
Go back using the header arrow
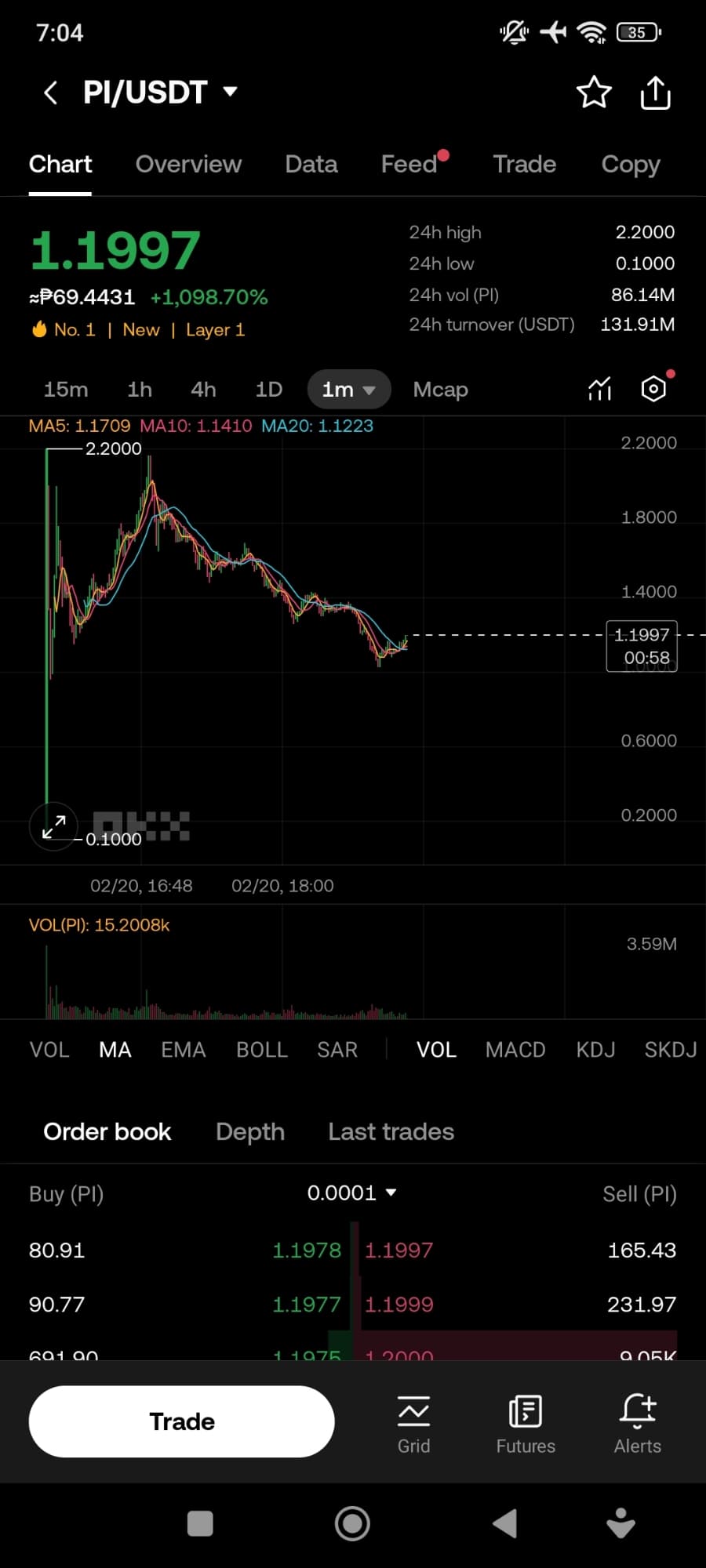point(51,93)
